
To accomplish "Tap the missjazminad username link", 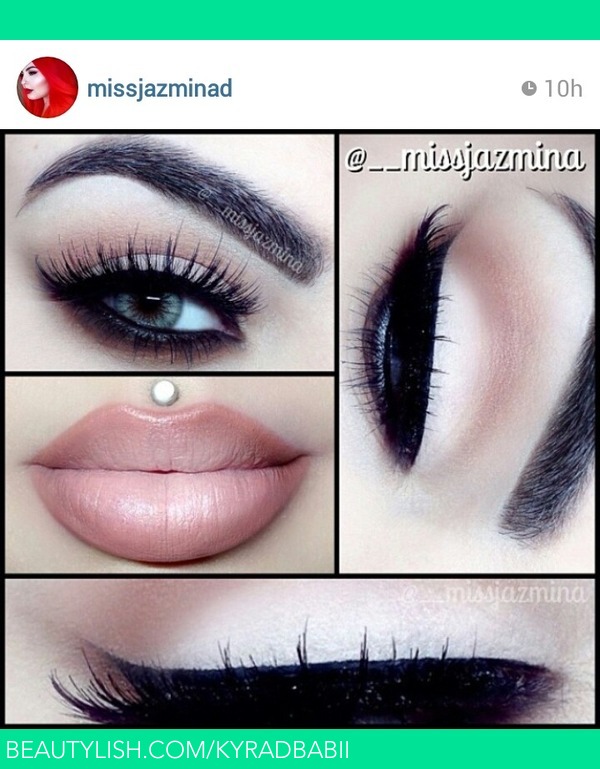I will tap(159, 88).
